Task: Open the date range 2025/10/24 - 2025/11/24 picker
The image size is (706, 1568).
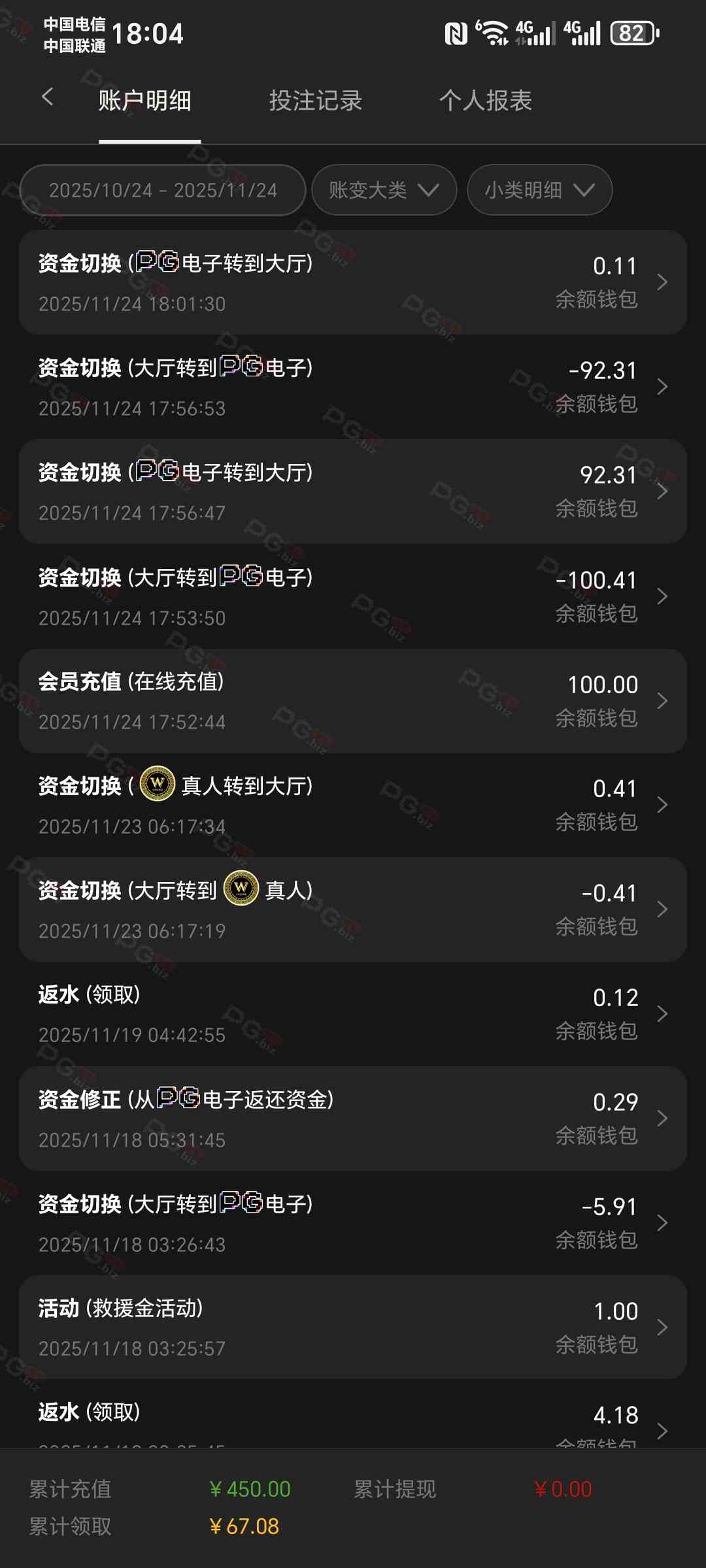Action: click(x=163, y=190)
